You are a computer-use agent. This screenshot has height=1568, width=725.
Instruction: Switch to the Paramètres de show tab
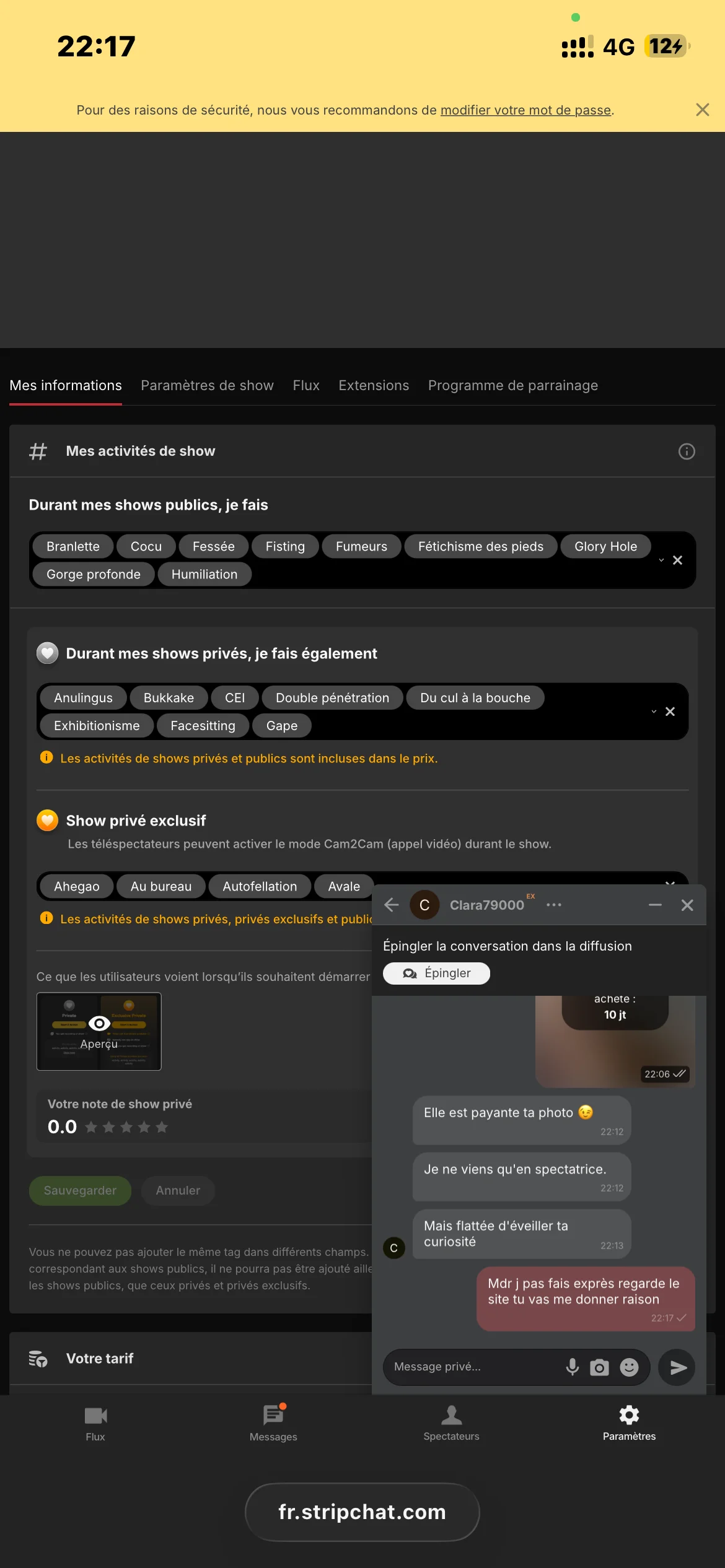tap(207, 385)
